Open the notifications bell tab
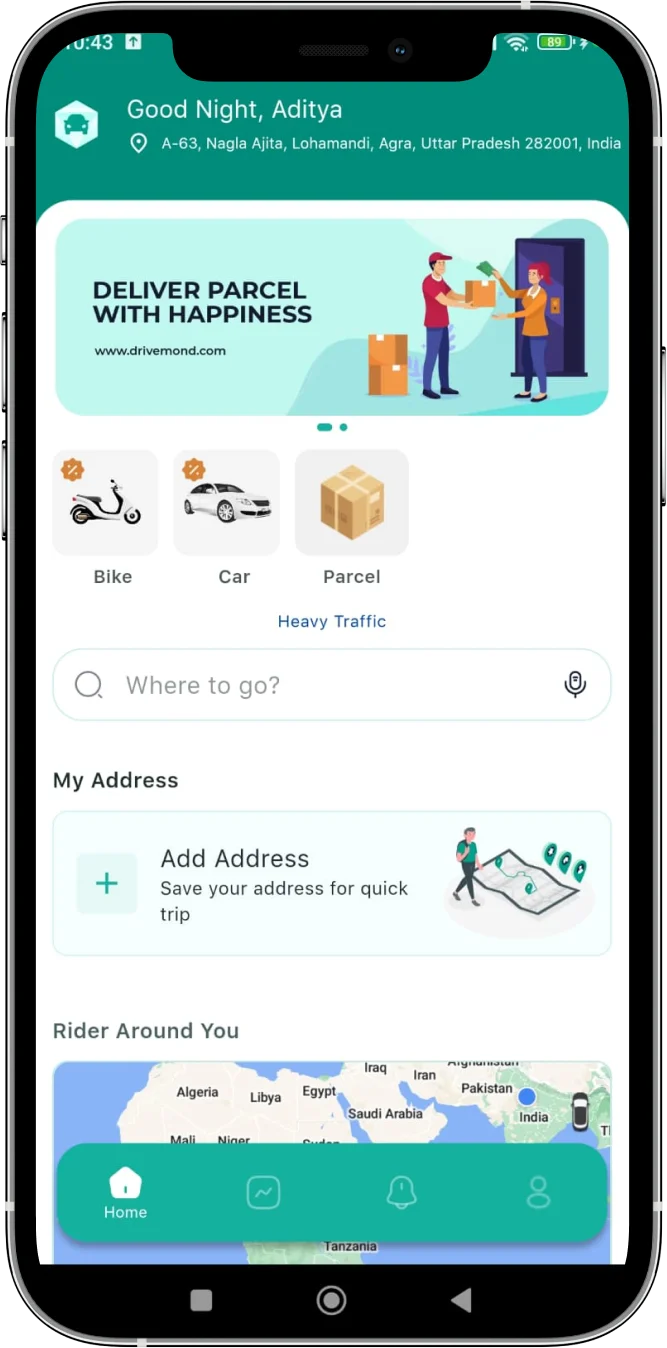The width and height of the screenshot is (667, 1348). click(401, 1192)
